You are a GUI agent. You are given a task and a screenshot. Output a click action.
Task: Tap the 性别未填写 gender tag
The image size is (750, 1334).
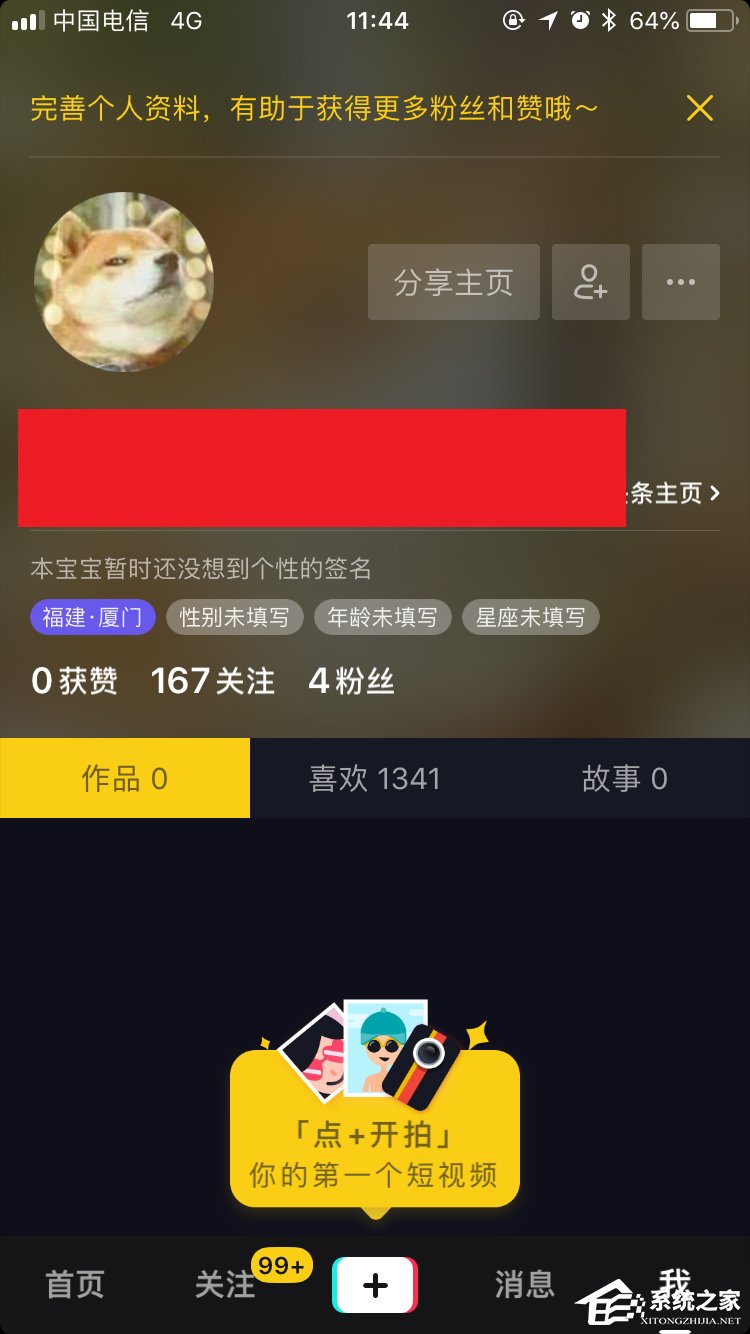233,617
